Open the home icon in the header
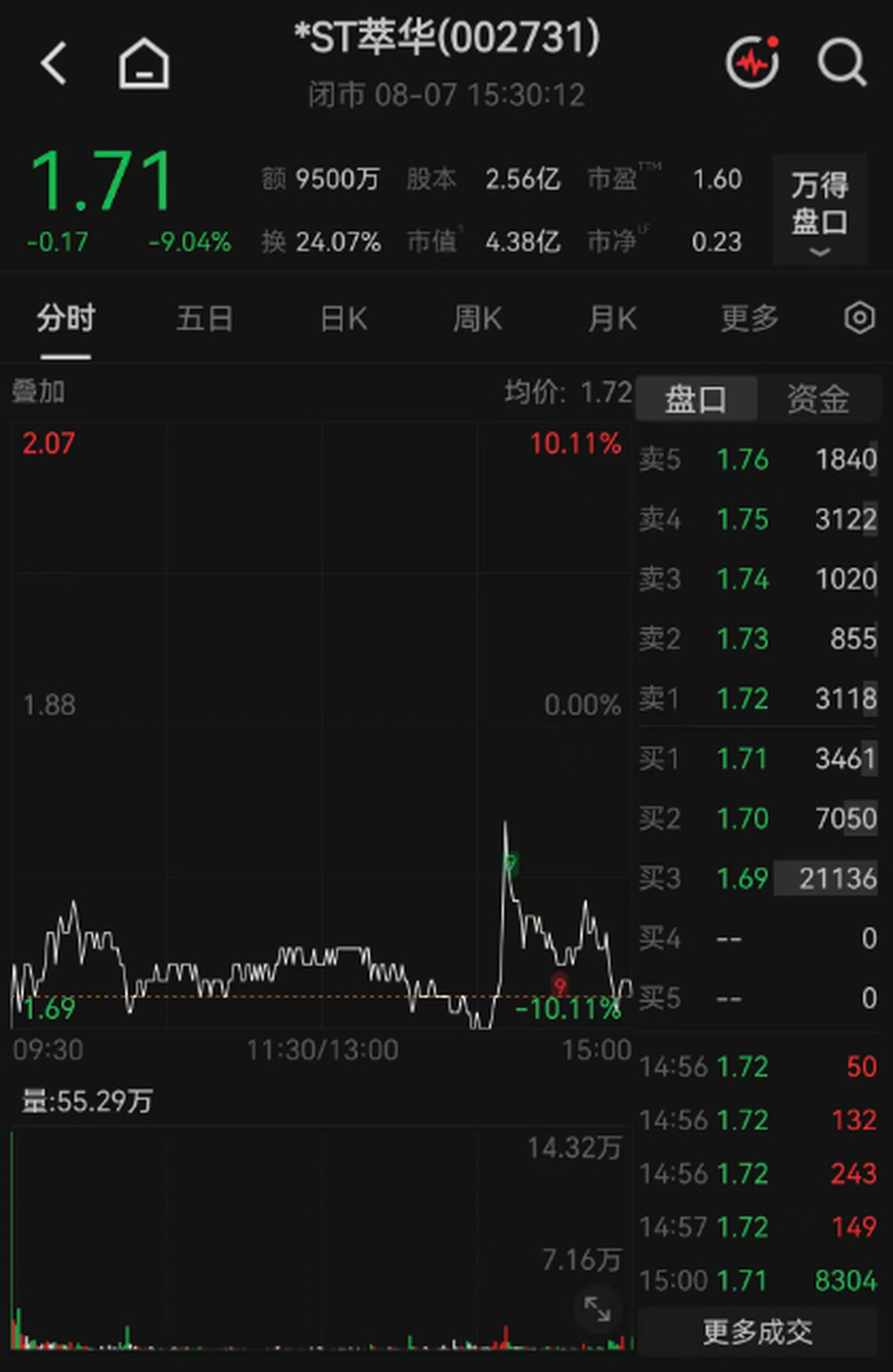 (144, 63)
